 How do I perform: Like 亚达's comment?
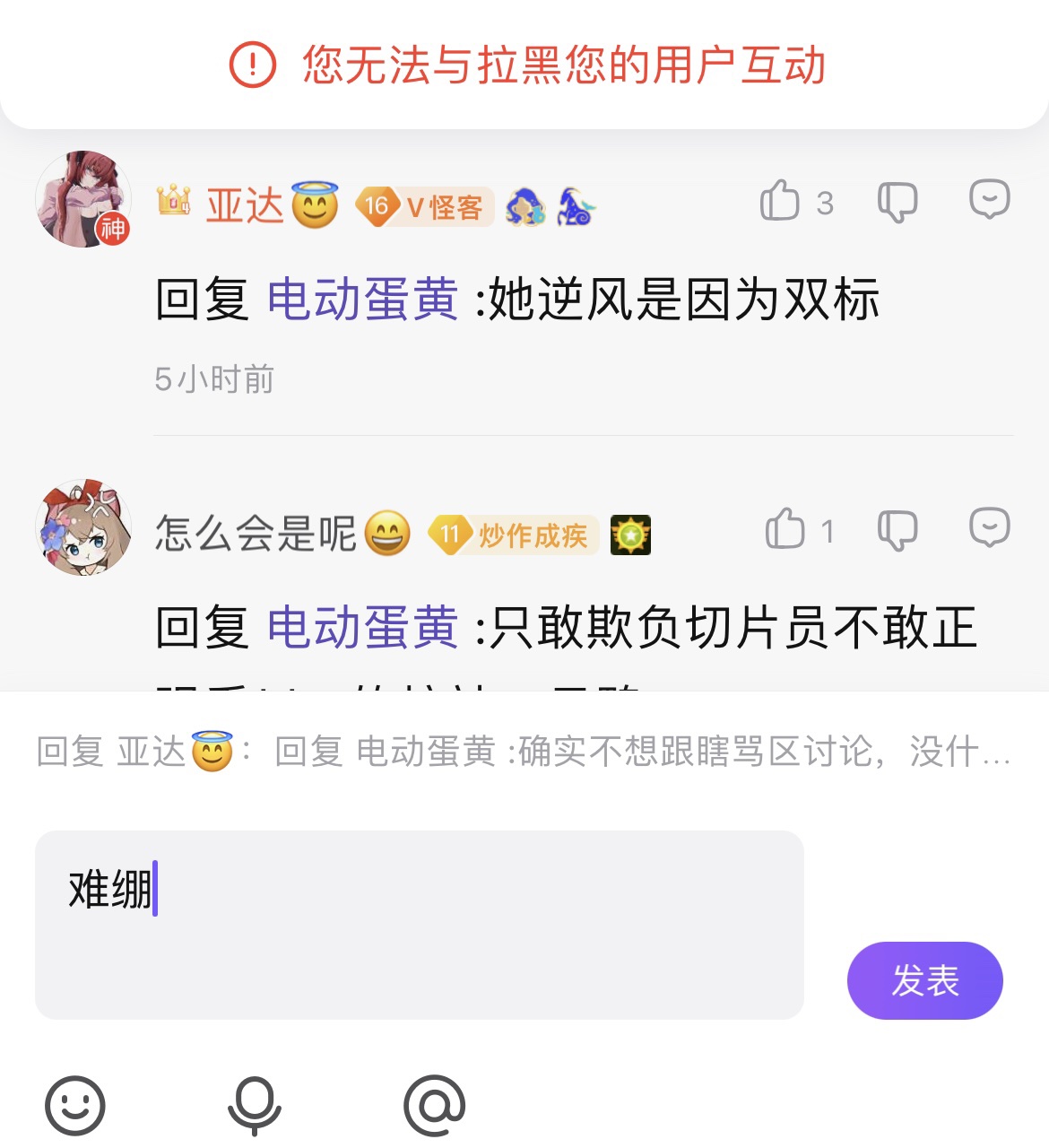pos(780,201)
